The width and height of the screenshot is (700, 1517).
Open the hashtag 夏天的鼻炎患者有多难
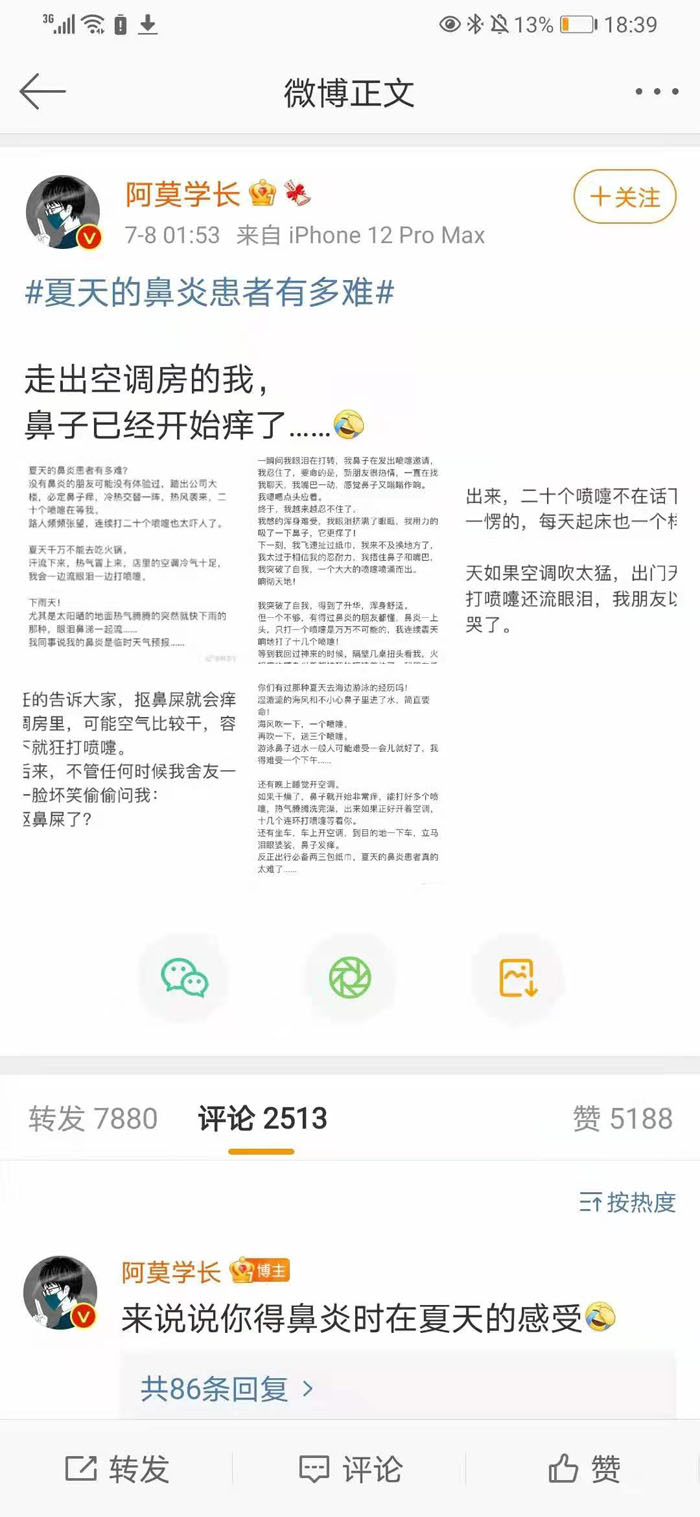pos(209,294)
